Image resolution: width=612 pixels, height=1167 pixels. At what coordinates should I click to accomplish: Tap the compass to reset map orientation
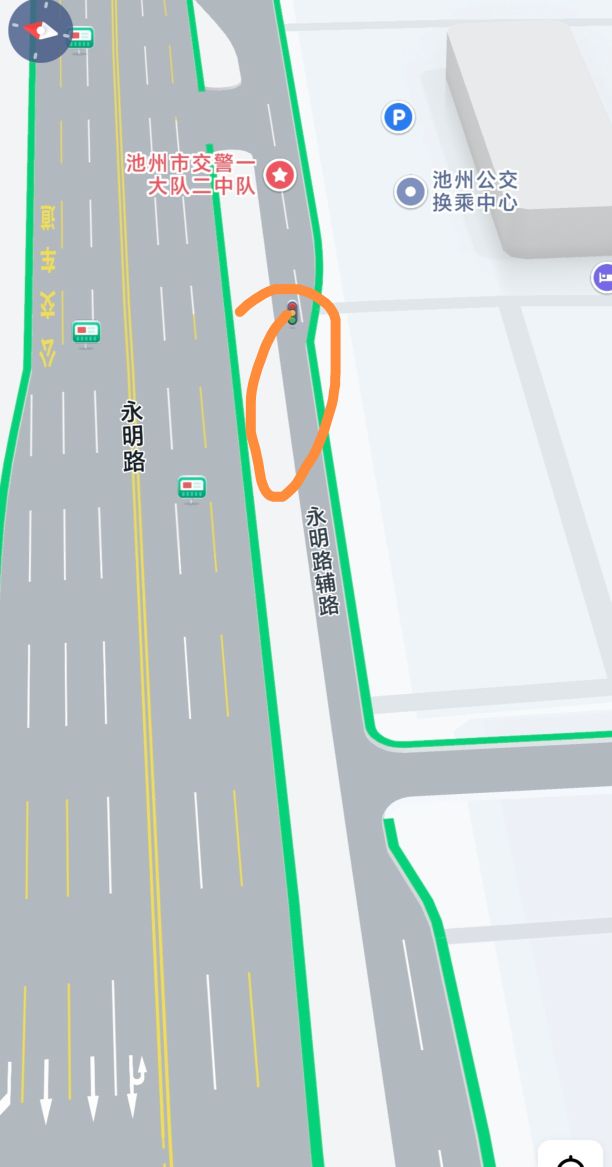40,31
